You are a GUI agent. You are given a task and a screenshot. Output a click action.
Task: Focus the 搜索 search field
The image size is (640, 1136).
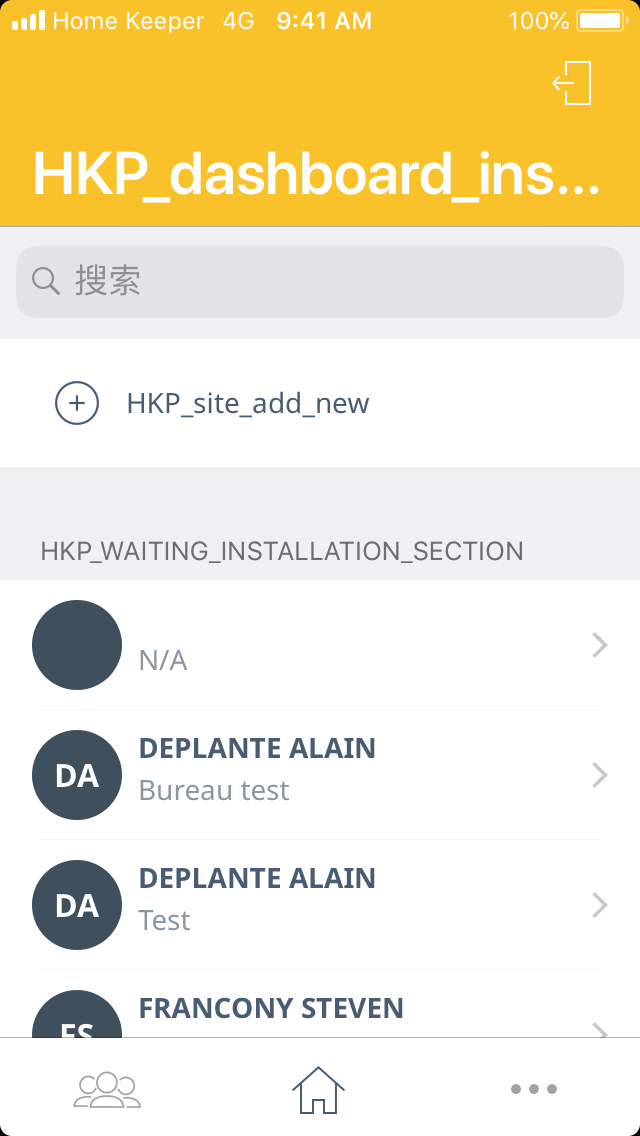point(320,282)
